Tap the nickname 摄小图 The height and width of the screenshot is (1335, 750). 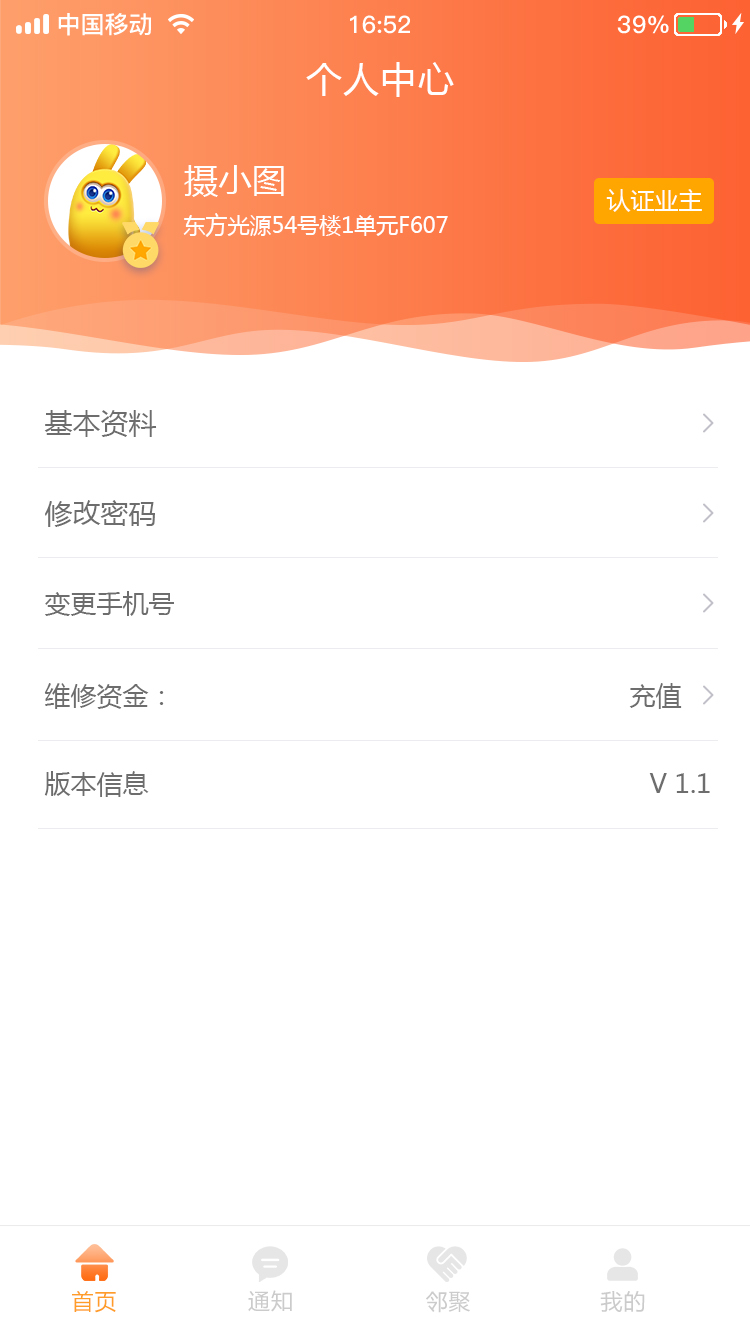coord(235,180)
